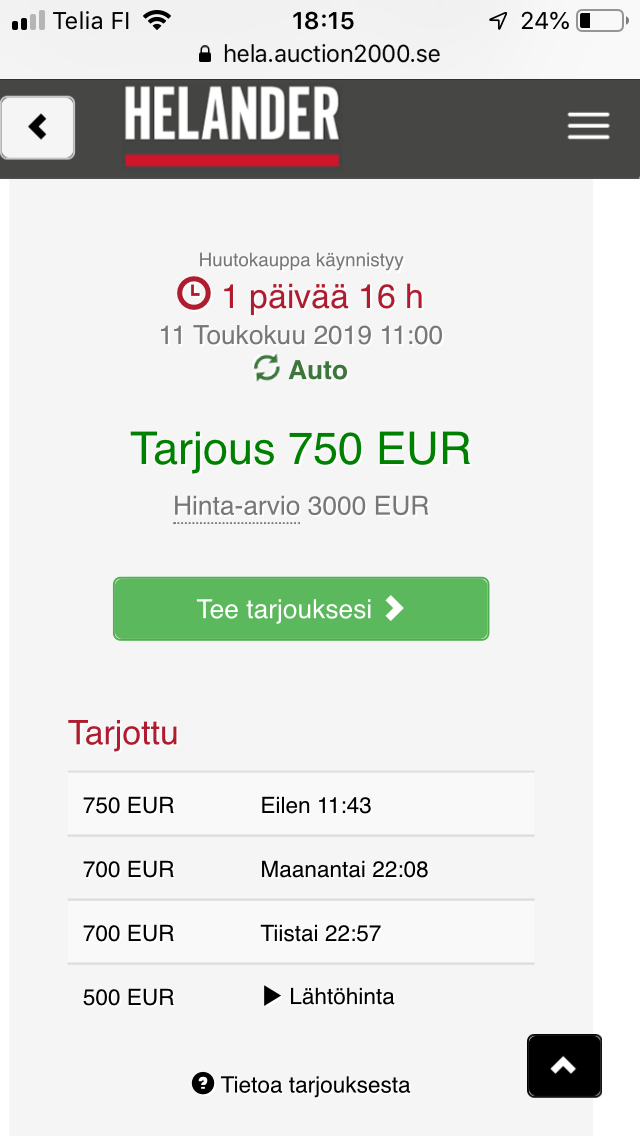The width and height of the screenshot is (640, 1136).
Task: Open the hamburger menu
Action: [x=588, y=127]
